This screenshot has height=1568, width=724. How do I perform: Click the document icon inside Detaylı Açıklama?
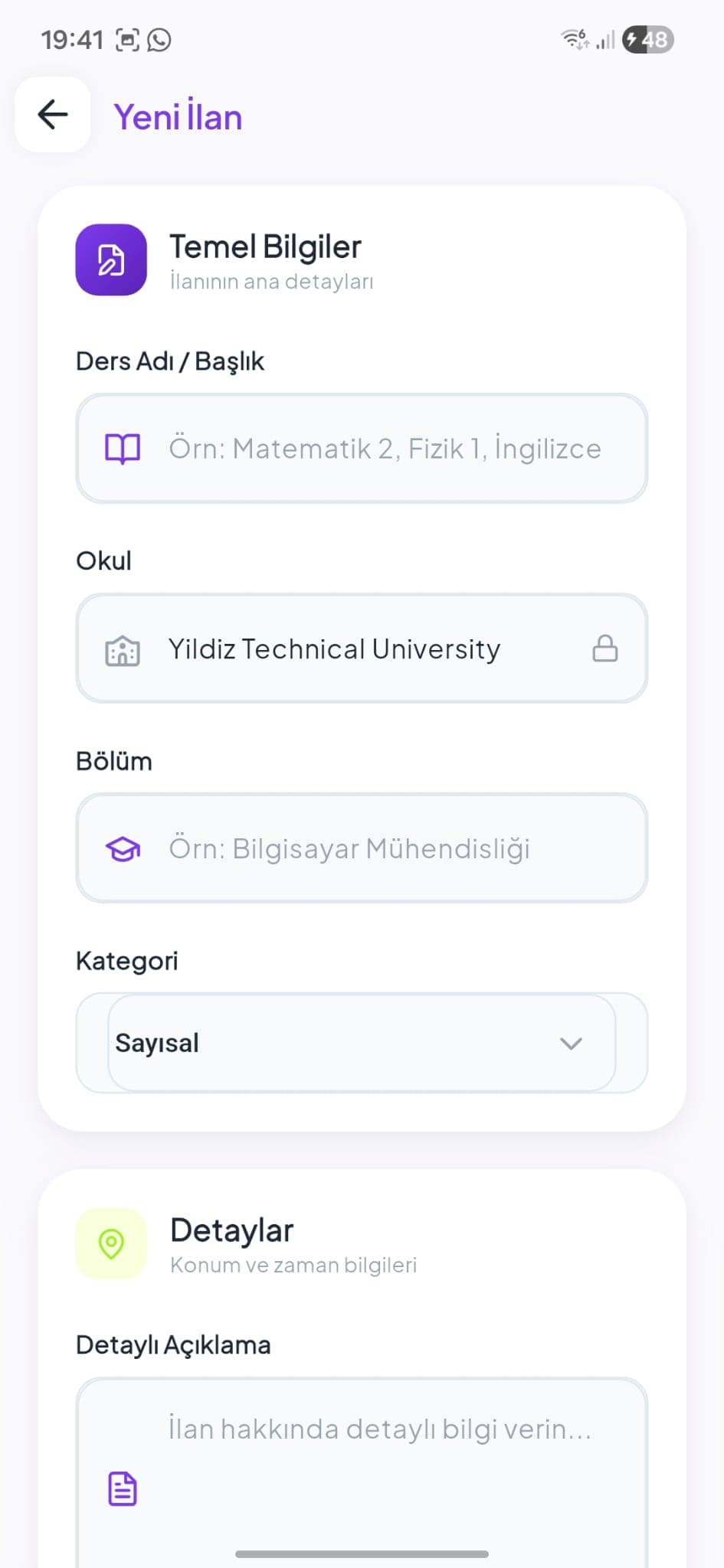(123, 1488)
